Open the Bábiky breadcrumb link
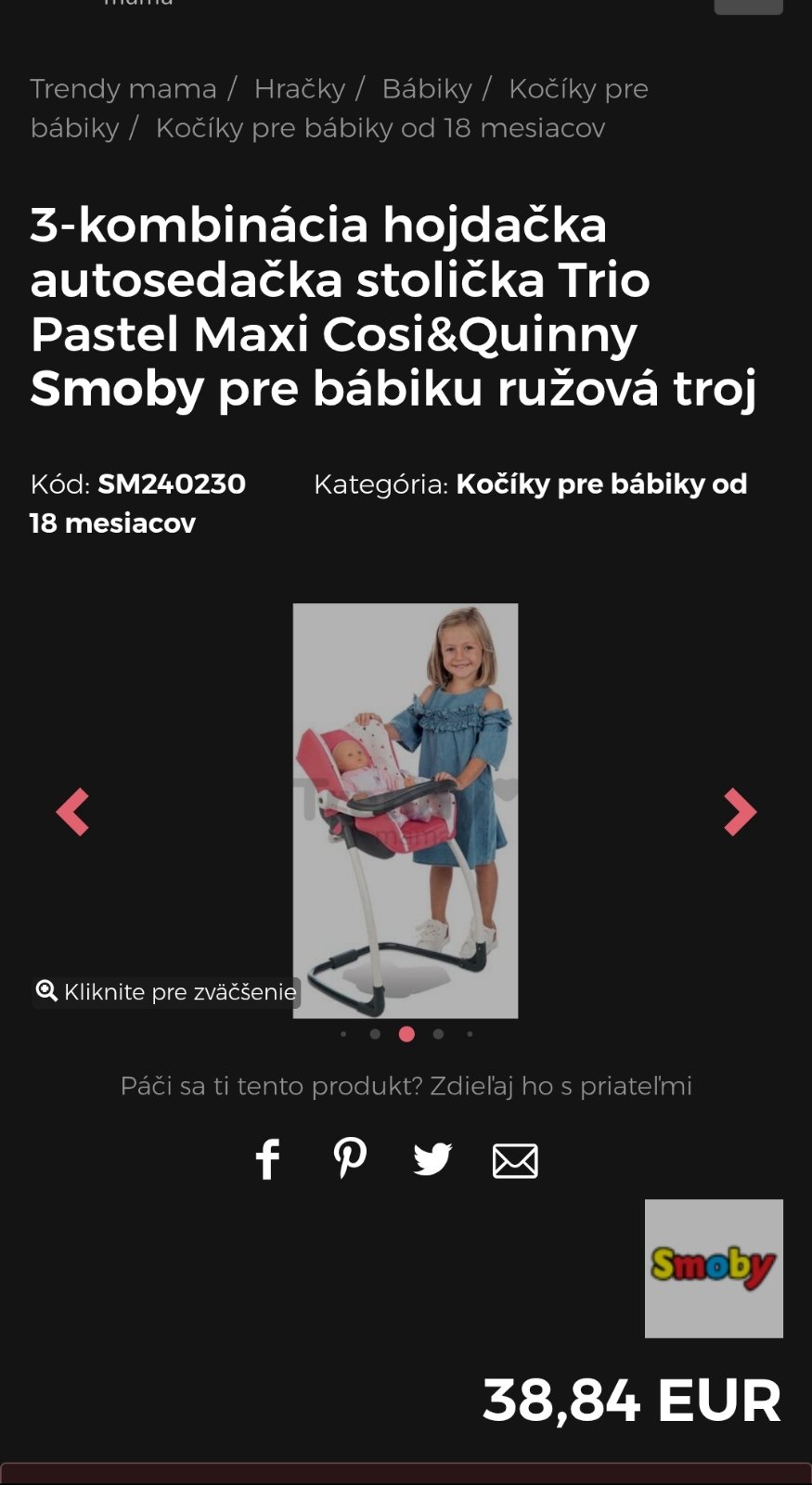 pyautogui.click(x=427, y=89)
